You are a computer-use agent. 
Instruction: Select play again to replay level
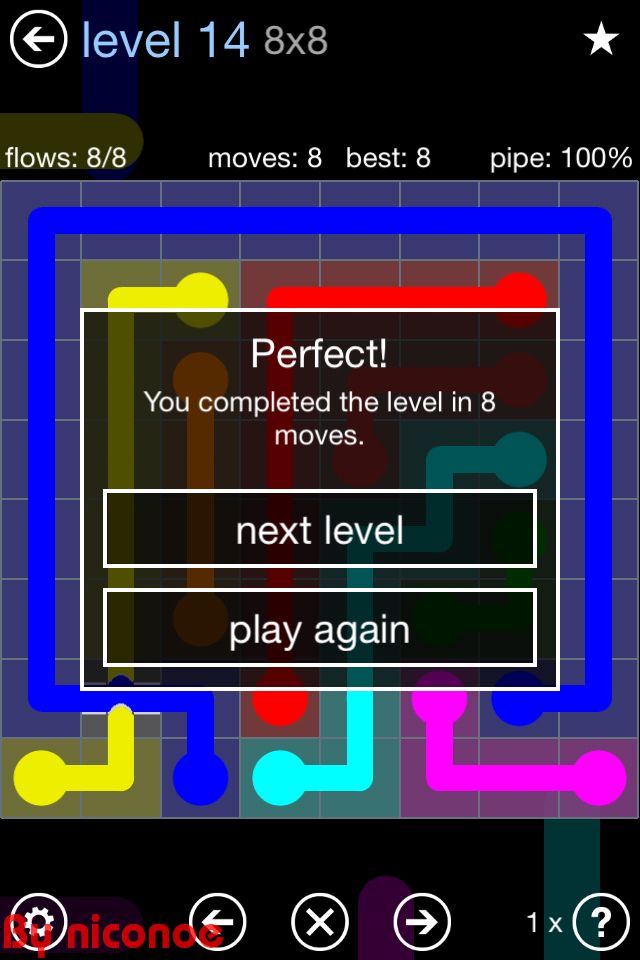[x=320, y=629]
